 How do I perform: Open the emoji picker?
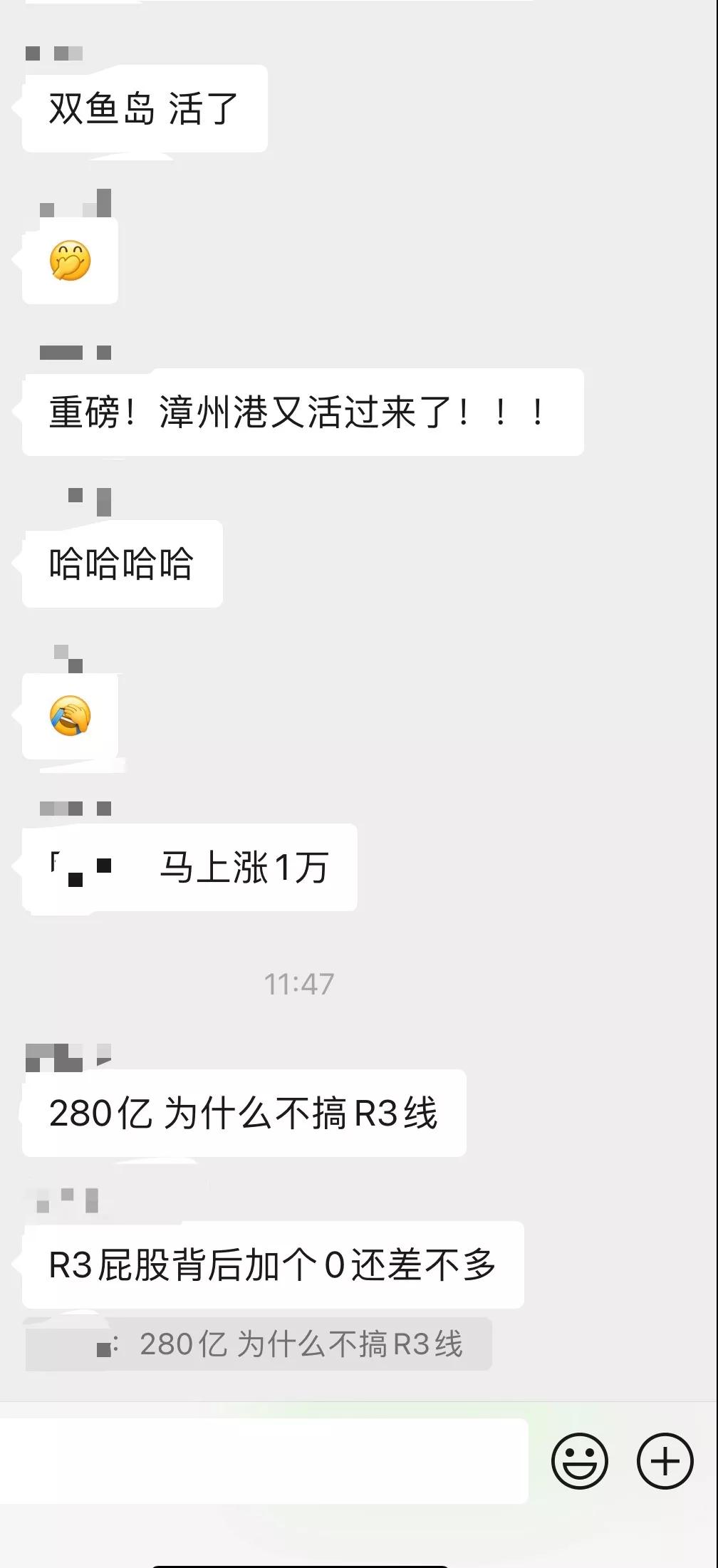click(x=579, y=1461)
